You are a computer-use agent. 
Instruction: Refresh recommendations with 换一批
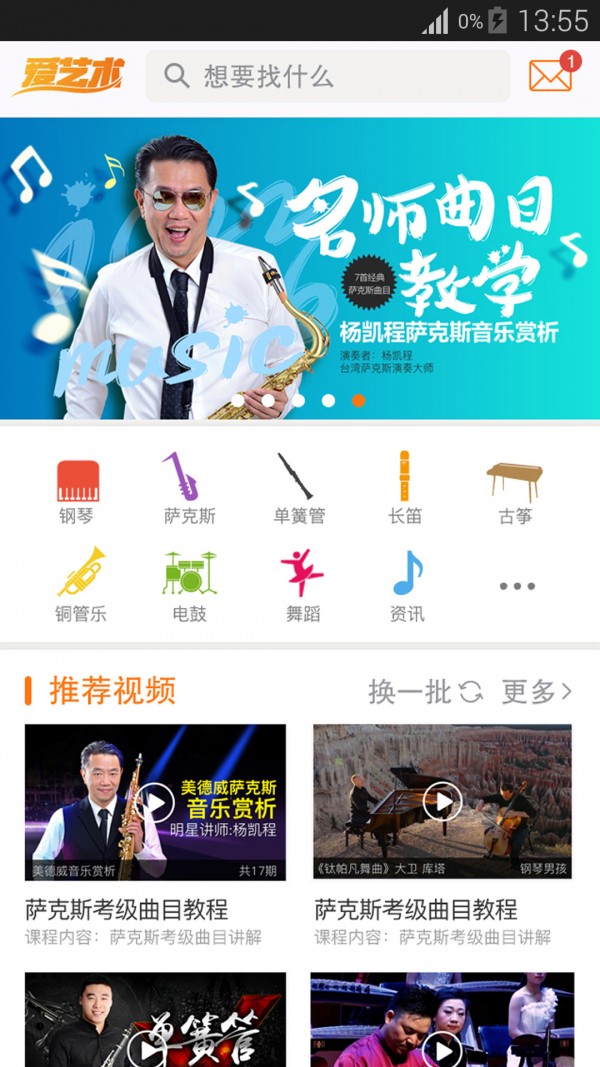pos(426,692)
